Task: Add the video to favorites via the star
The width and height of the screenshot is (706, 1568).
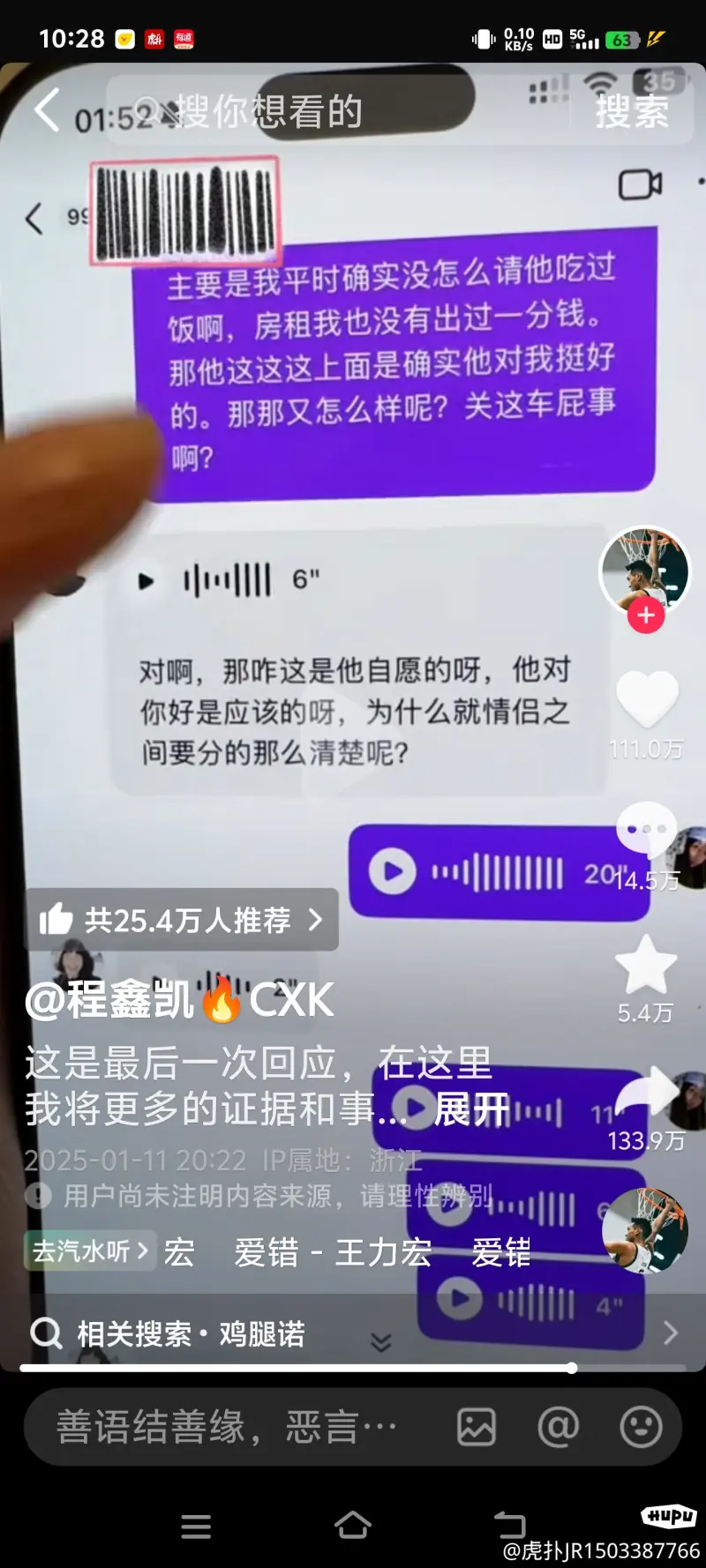Action: coord(646,966)
